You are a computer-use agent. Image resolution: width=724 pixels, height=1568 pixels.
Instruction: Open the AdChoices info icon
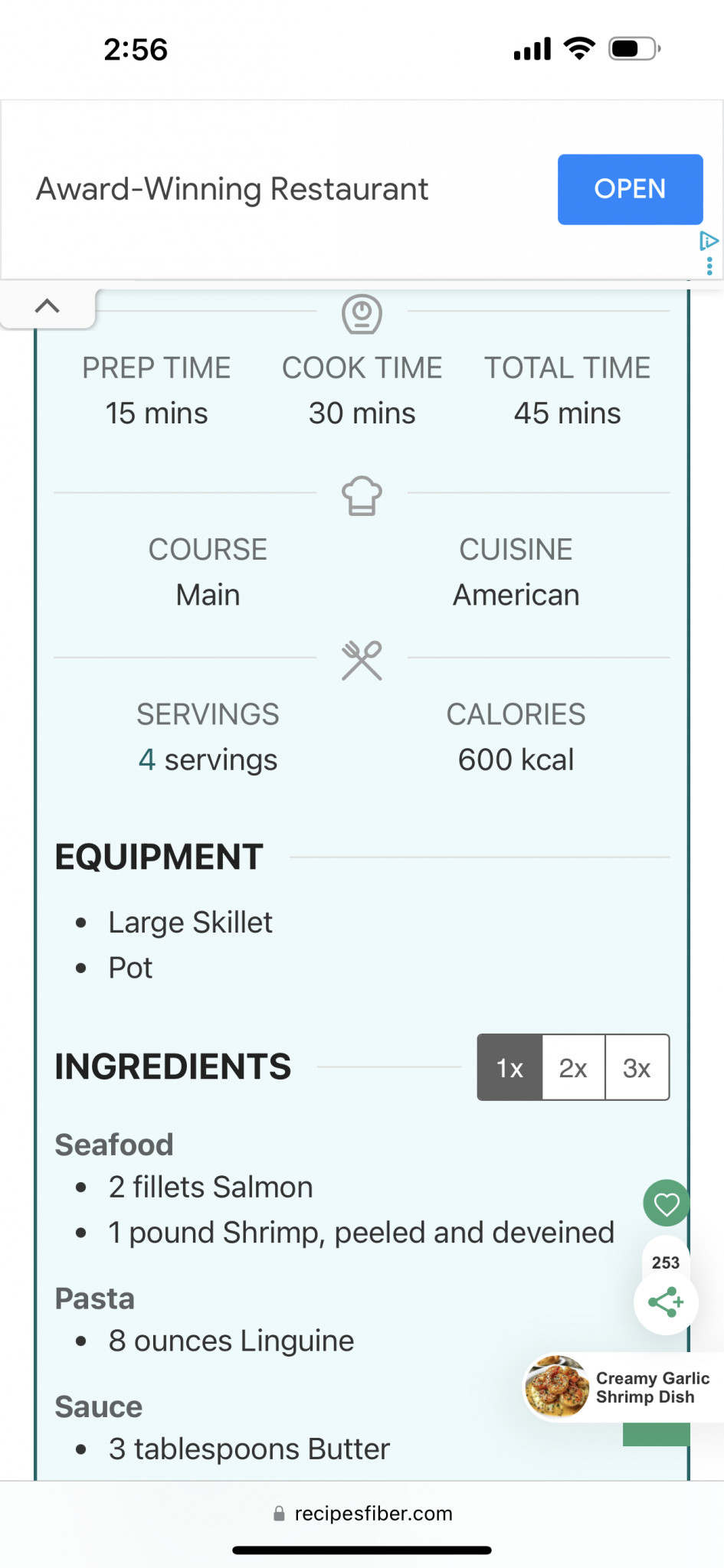[x=709, y=241]
